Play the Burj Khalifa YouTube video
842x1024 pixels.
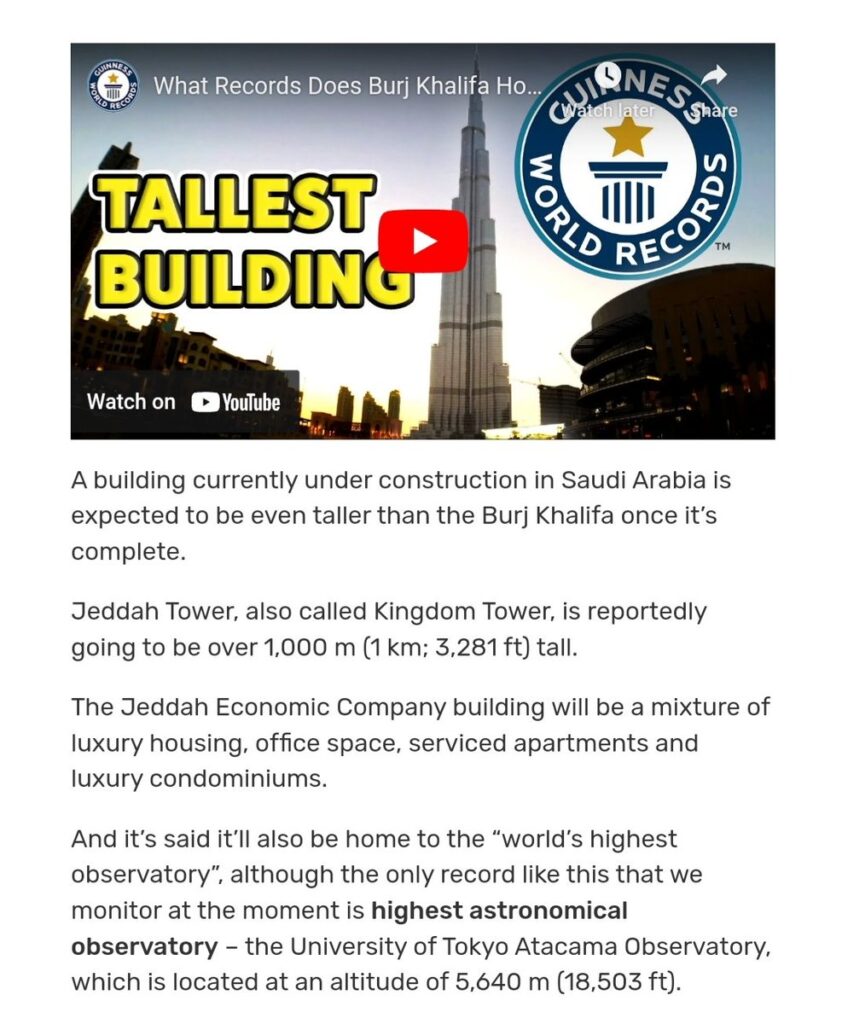coord(422,241)
